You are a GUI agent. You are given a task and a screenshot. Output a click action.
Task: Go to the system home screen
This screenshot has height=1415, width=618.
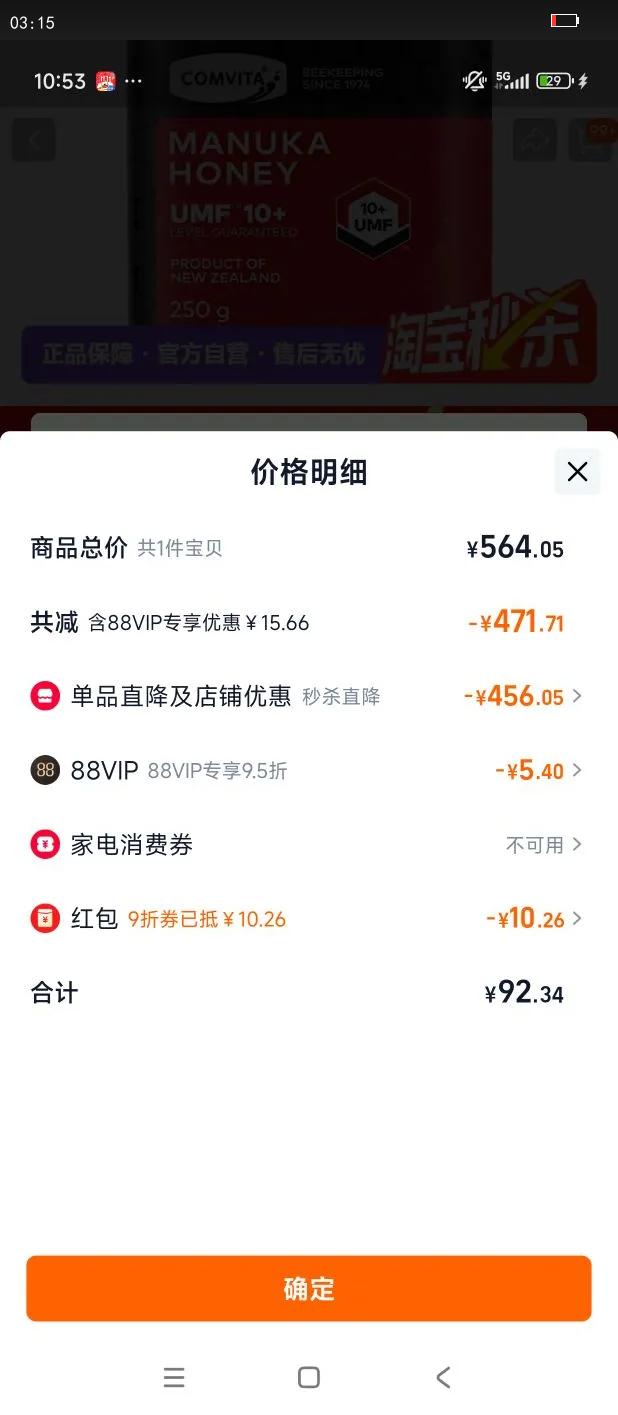309,1377
